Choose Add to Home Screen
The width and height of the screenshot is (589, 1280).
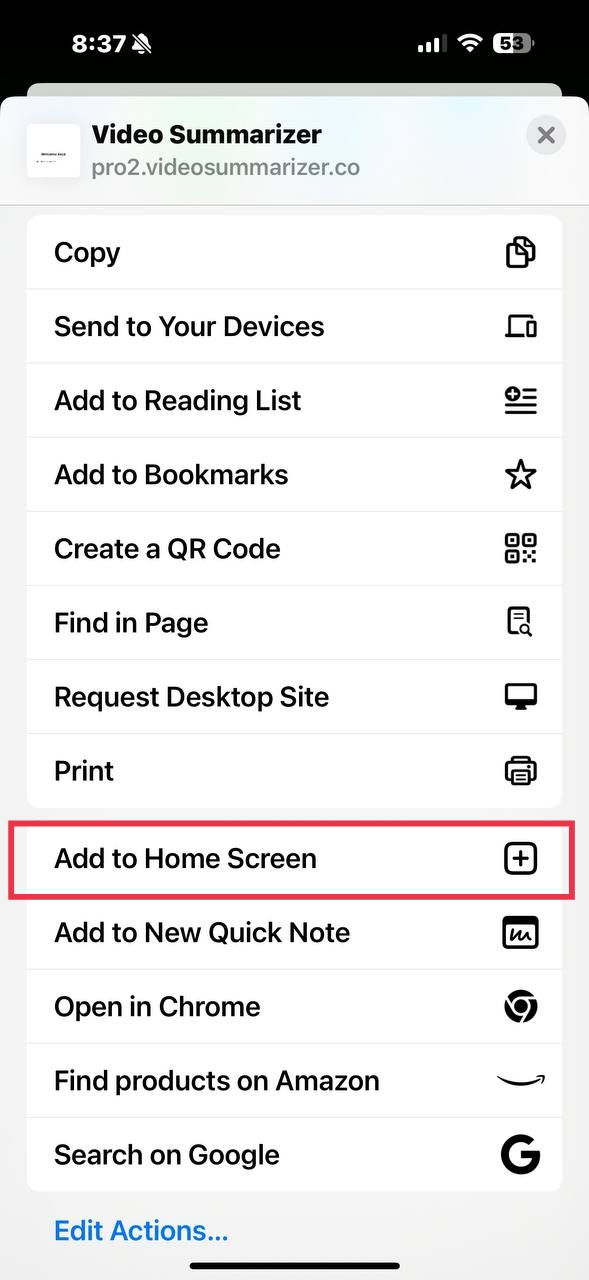[294, 858]
